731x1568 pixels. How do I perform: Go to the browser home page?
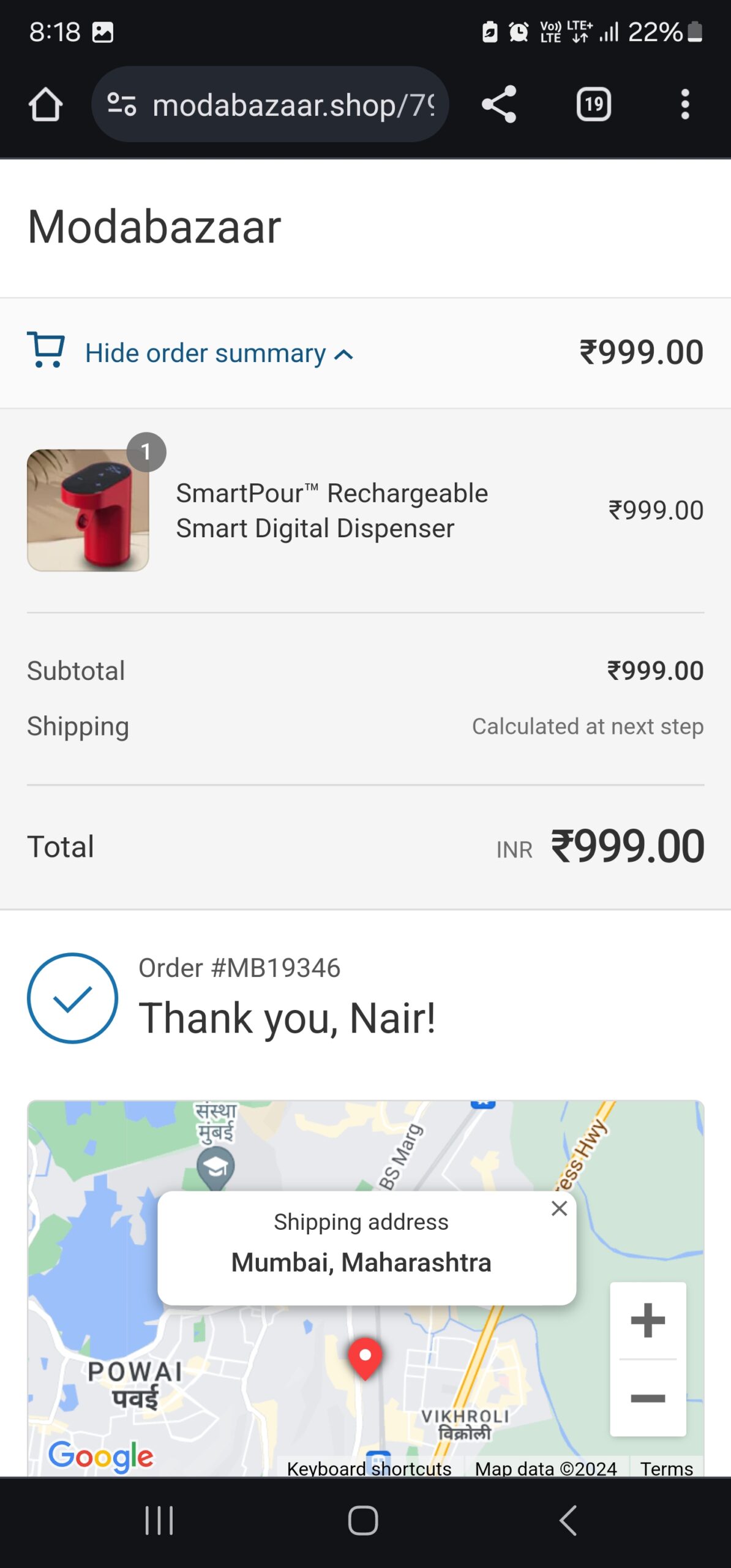[x=45, y=104]
